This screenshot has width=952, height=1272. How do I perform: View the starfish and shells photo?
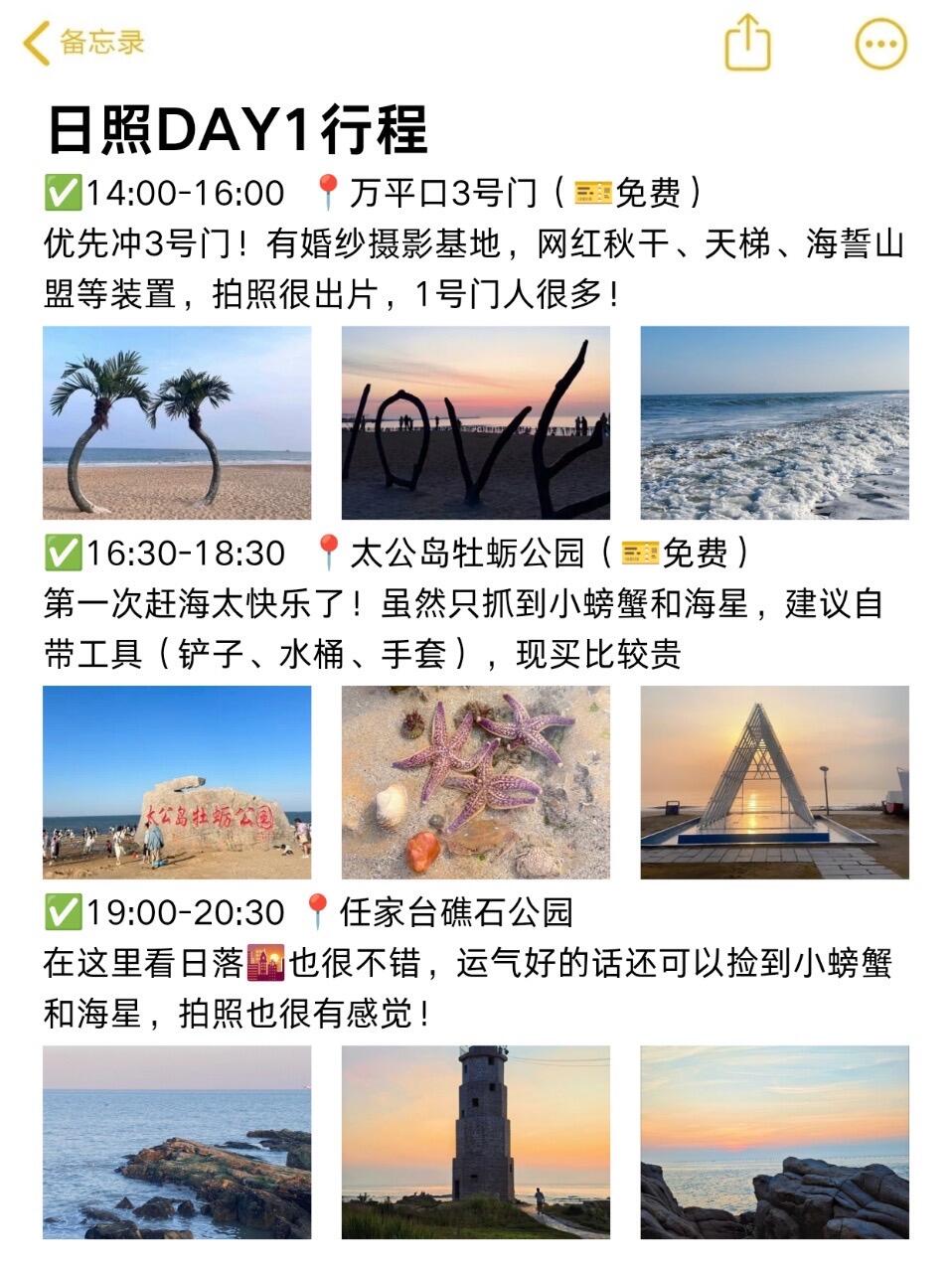(476, 782)
